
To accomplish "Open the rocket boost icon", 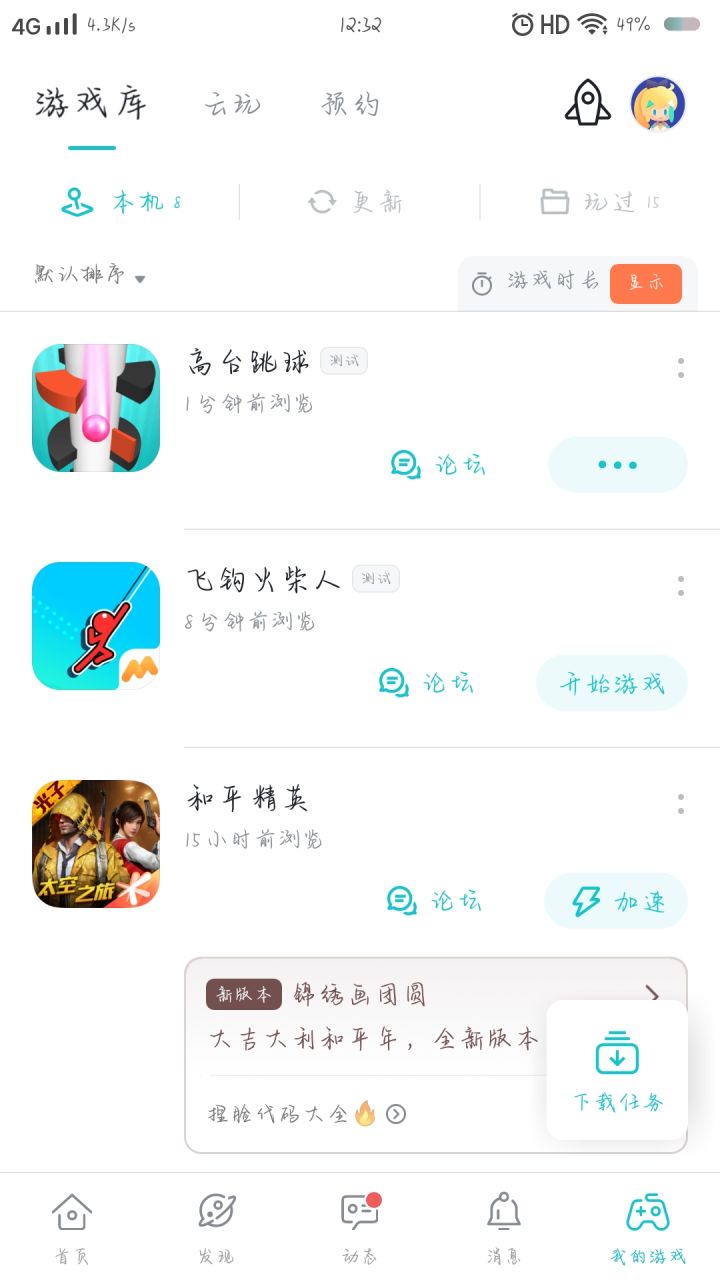I will click(587, 103).
